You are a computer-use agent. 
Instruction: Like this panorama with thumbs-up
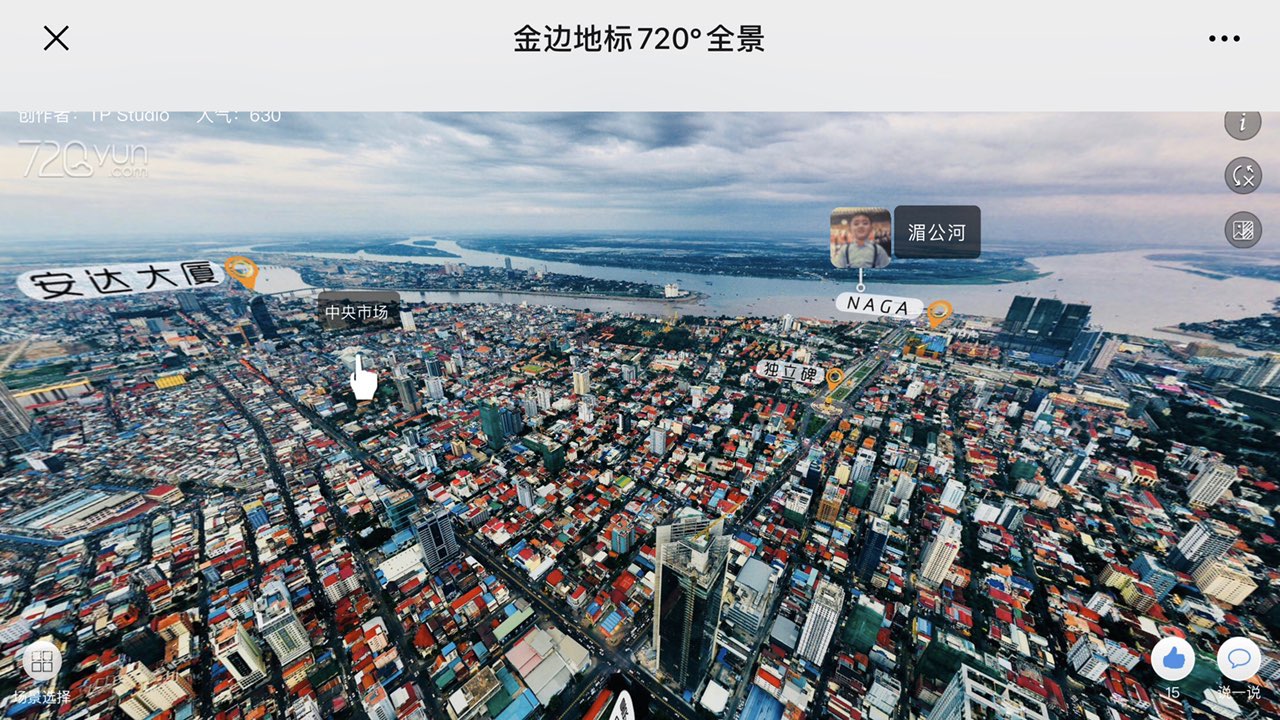(1172, 659)
